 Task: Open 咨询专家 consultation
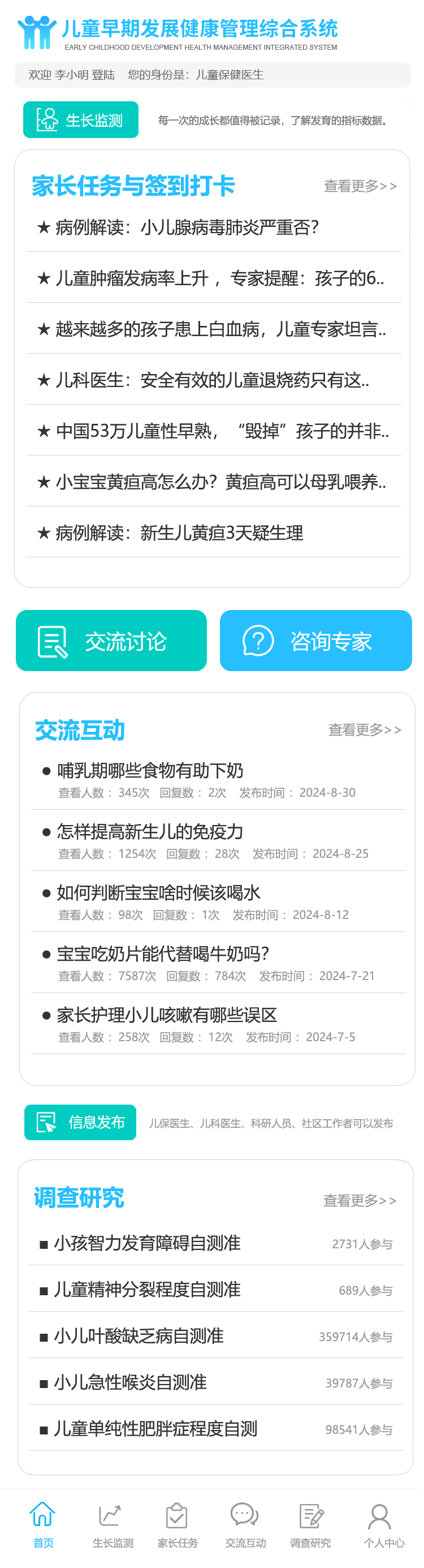[x=315, y=641]
